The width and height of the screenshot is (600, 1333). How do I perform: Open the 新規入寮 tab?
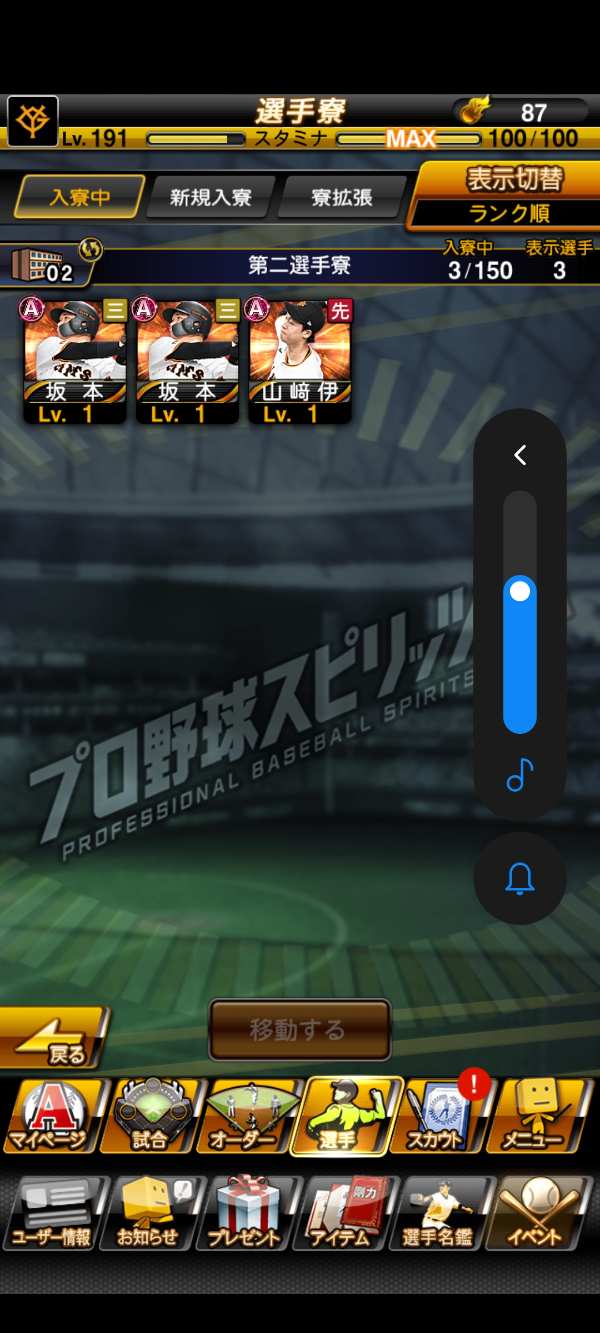[x=210, y=197]
